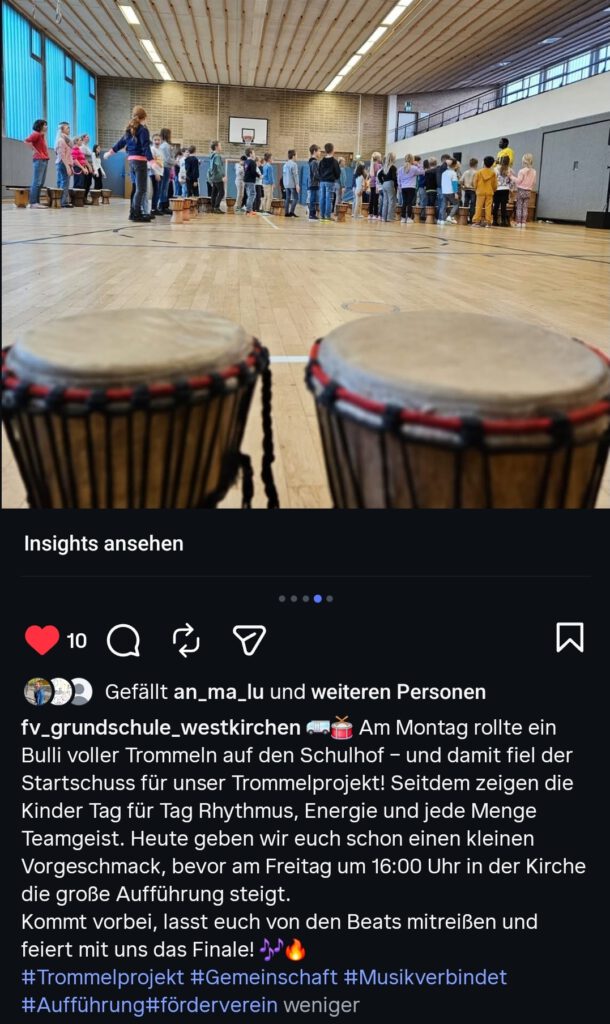Image resolution: width=610 pixels, height=1024 pixels.
Task: Open the like count 10
Action: click(77, 641)
